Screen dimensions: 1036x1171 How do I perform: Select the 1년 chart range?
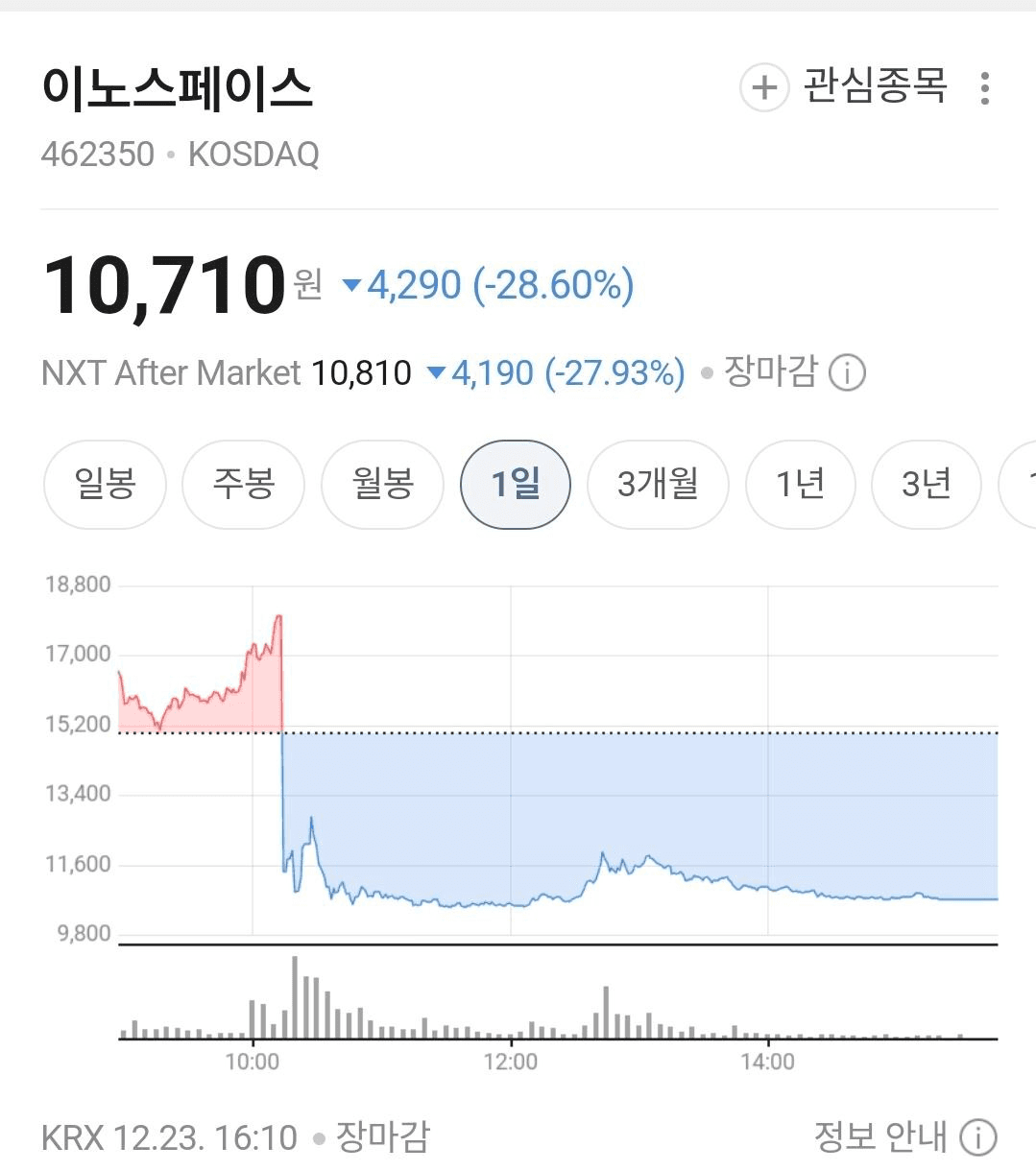[800, 484]
